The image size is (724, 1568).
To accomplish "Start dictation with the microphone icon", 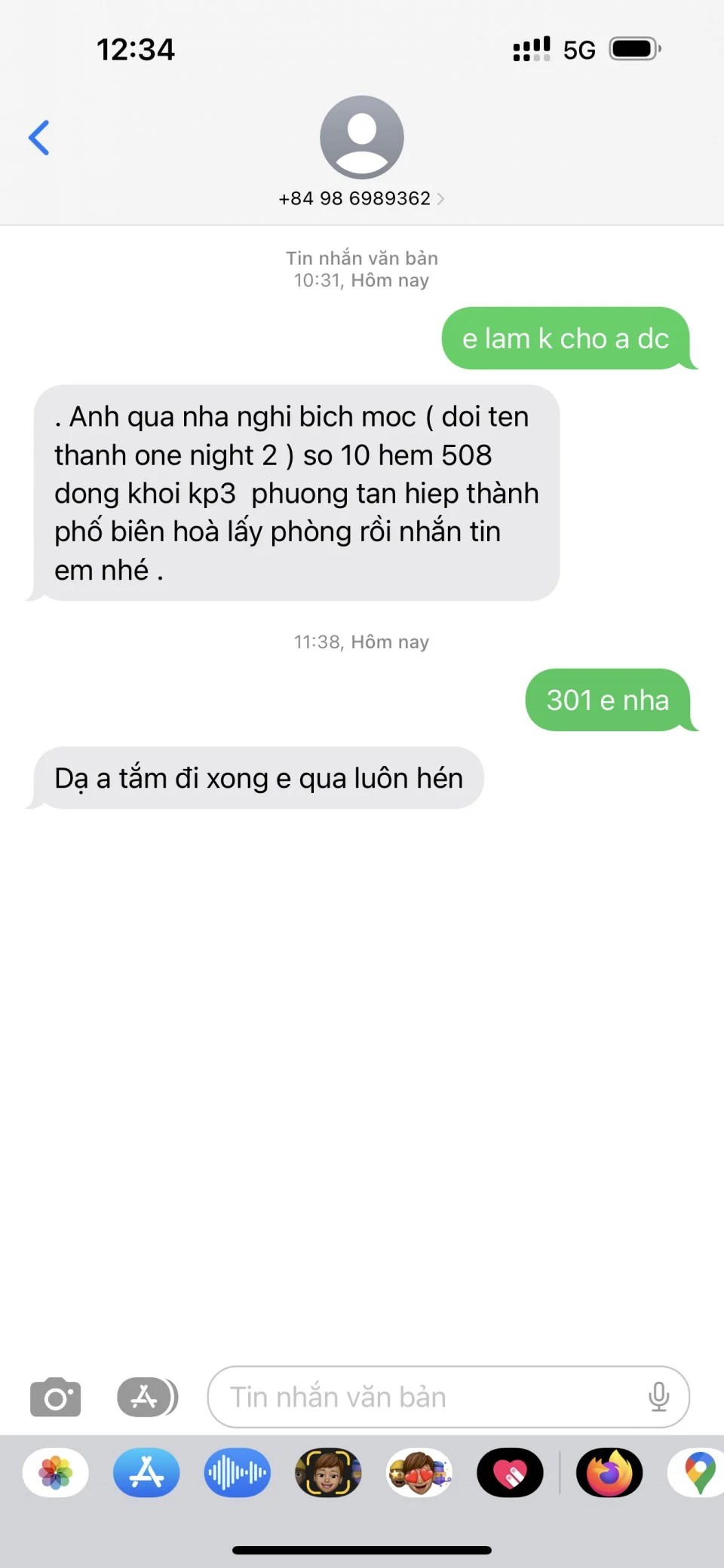I will coord(658,1397).
